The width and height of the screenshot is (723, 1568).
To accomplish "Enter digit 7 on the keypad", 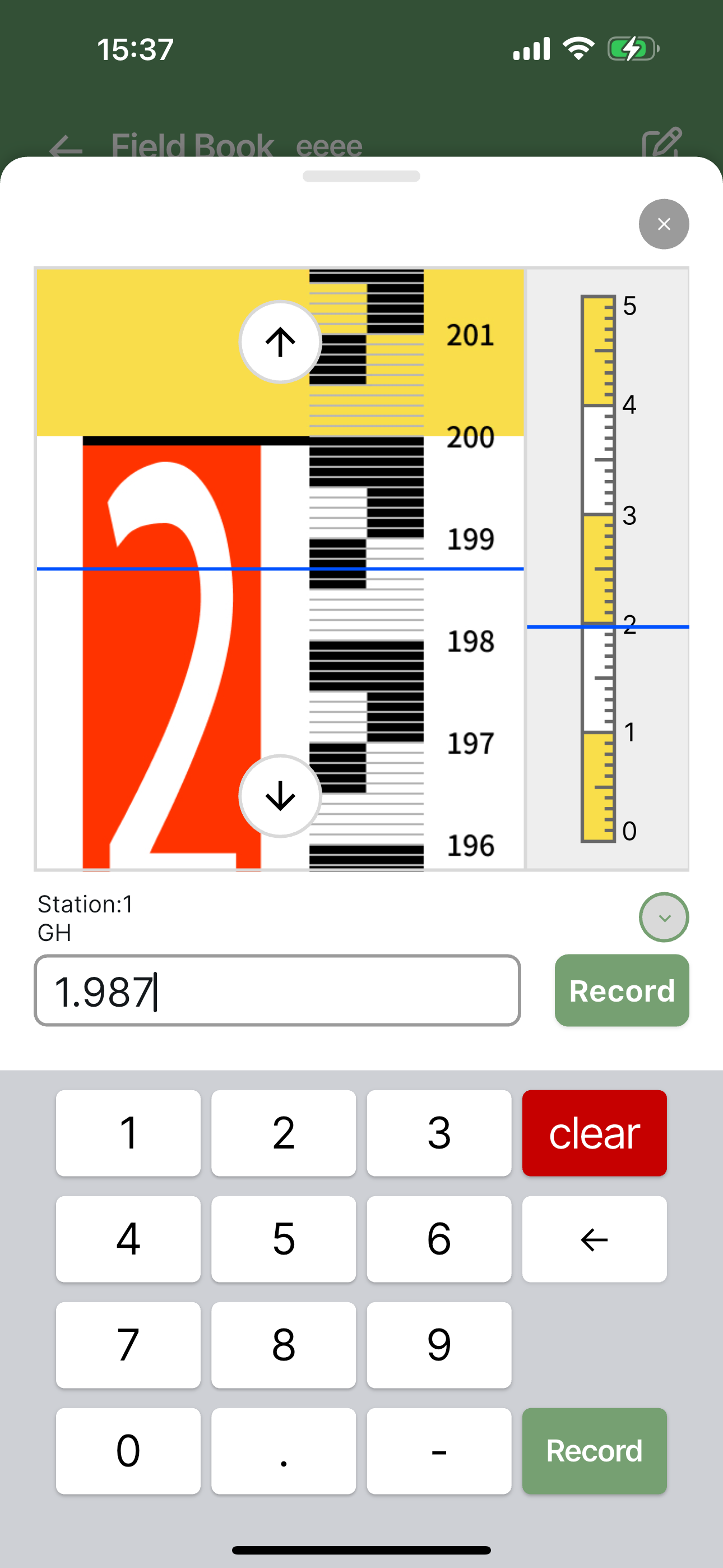I will coord(128,1345).
